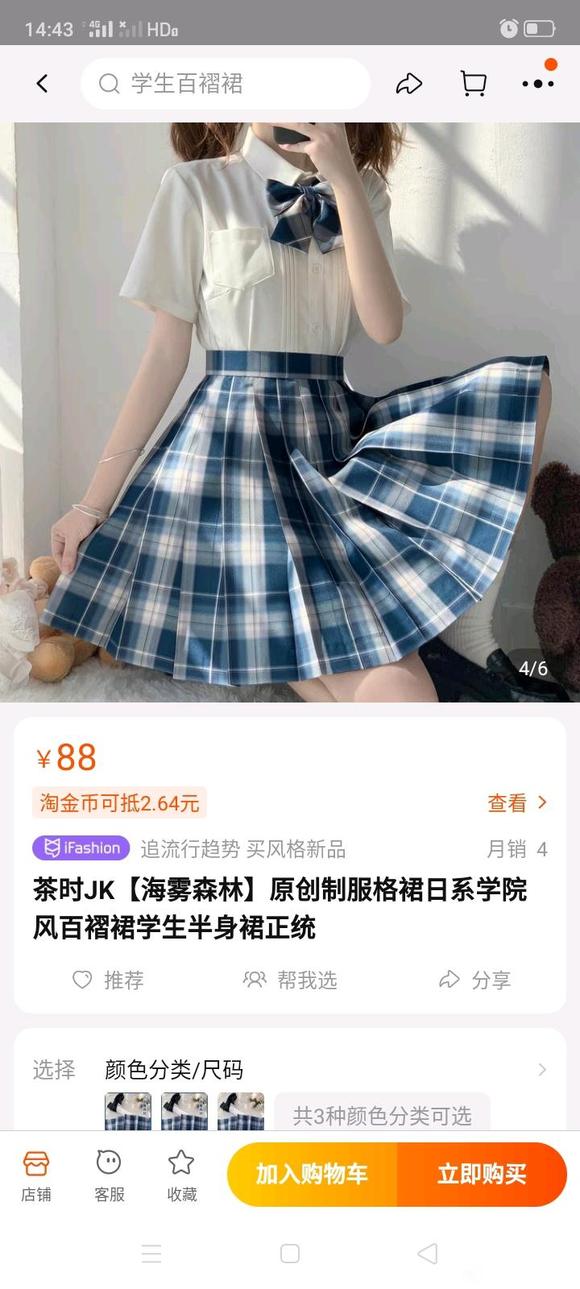Tap 推荐 to recommend this item
This screenshot has height=1289, width=580.
pos(109,980)
